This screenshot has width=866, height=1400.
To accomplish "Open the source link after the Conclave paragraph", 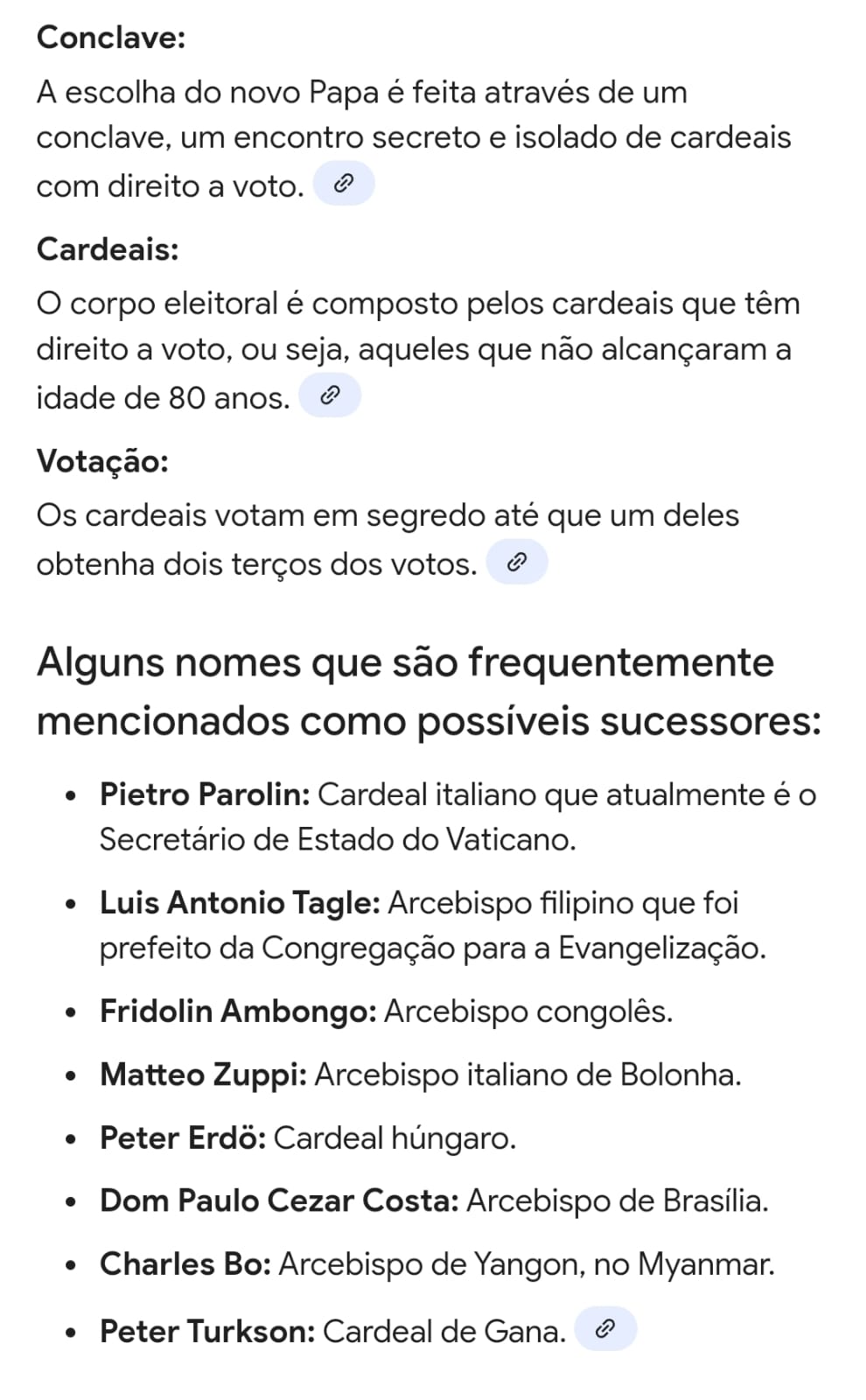I will pos(344,184).
